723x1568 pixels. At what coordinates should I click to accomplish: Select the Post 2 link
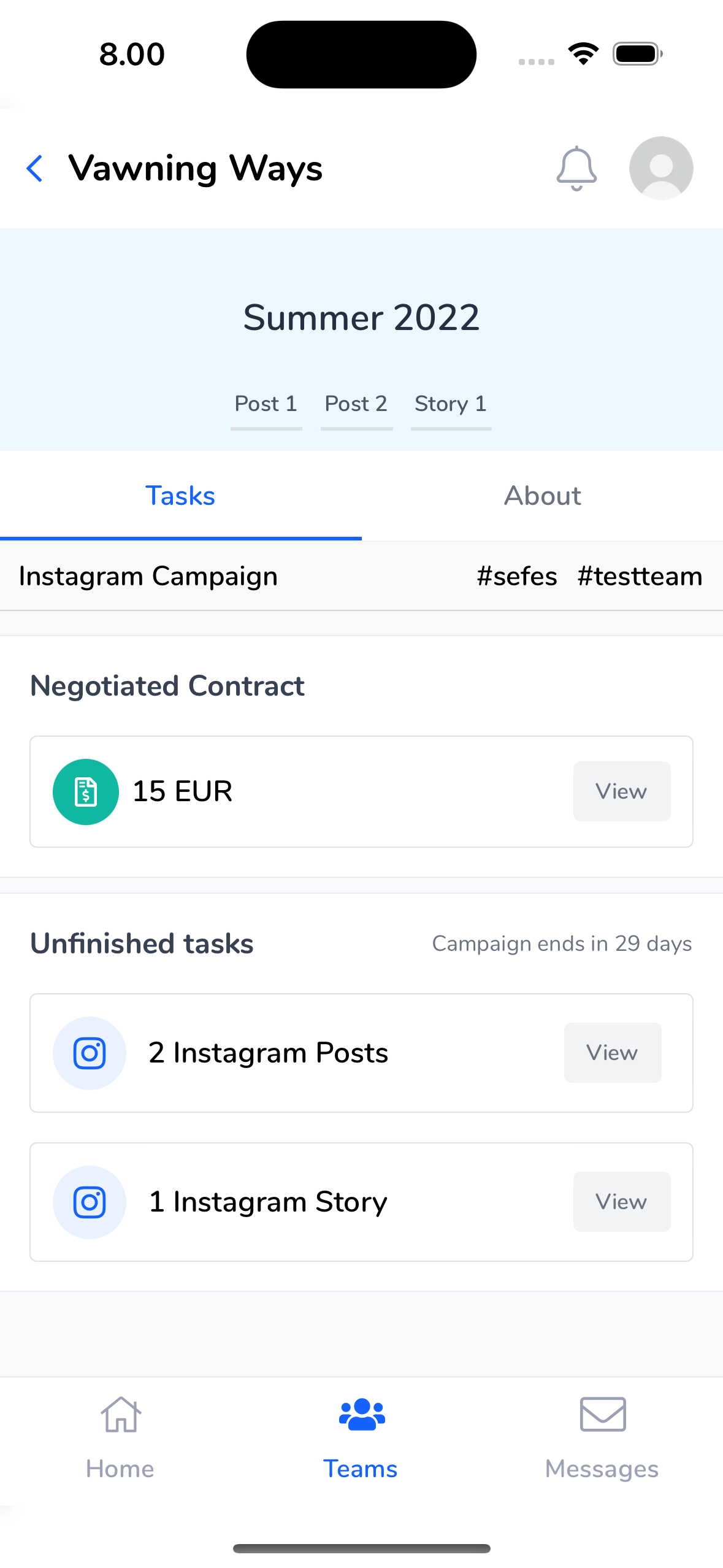coord(356,404)
